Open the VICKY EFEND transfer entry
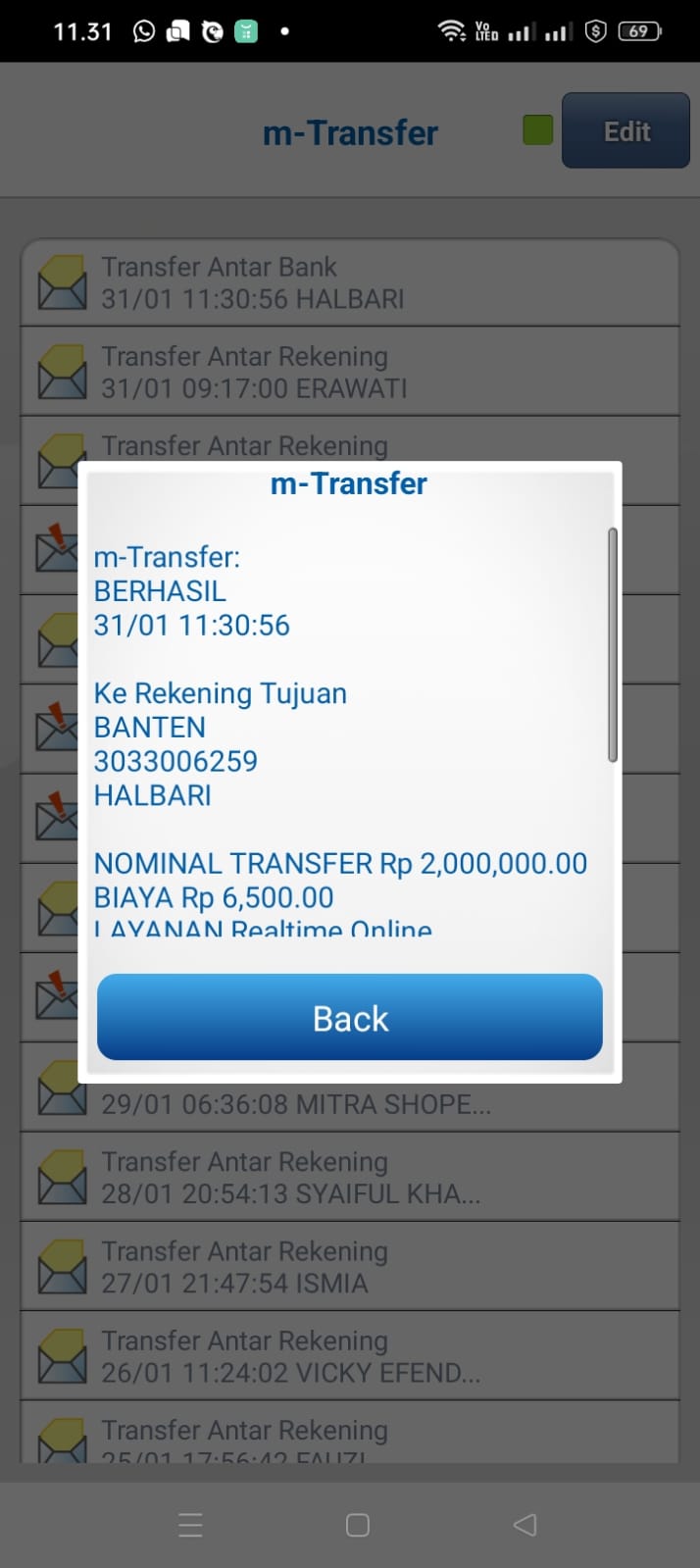Screen dimensions: 700x1568 pos(349,1355)
